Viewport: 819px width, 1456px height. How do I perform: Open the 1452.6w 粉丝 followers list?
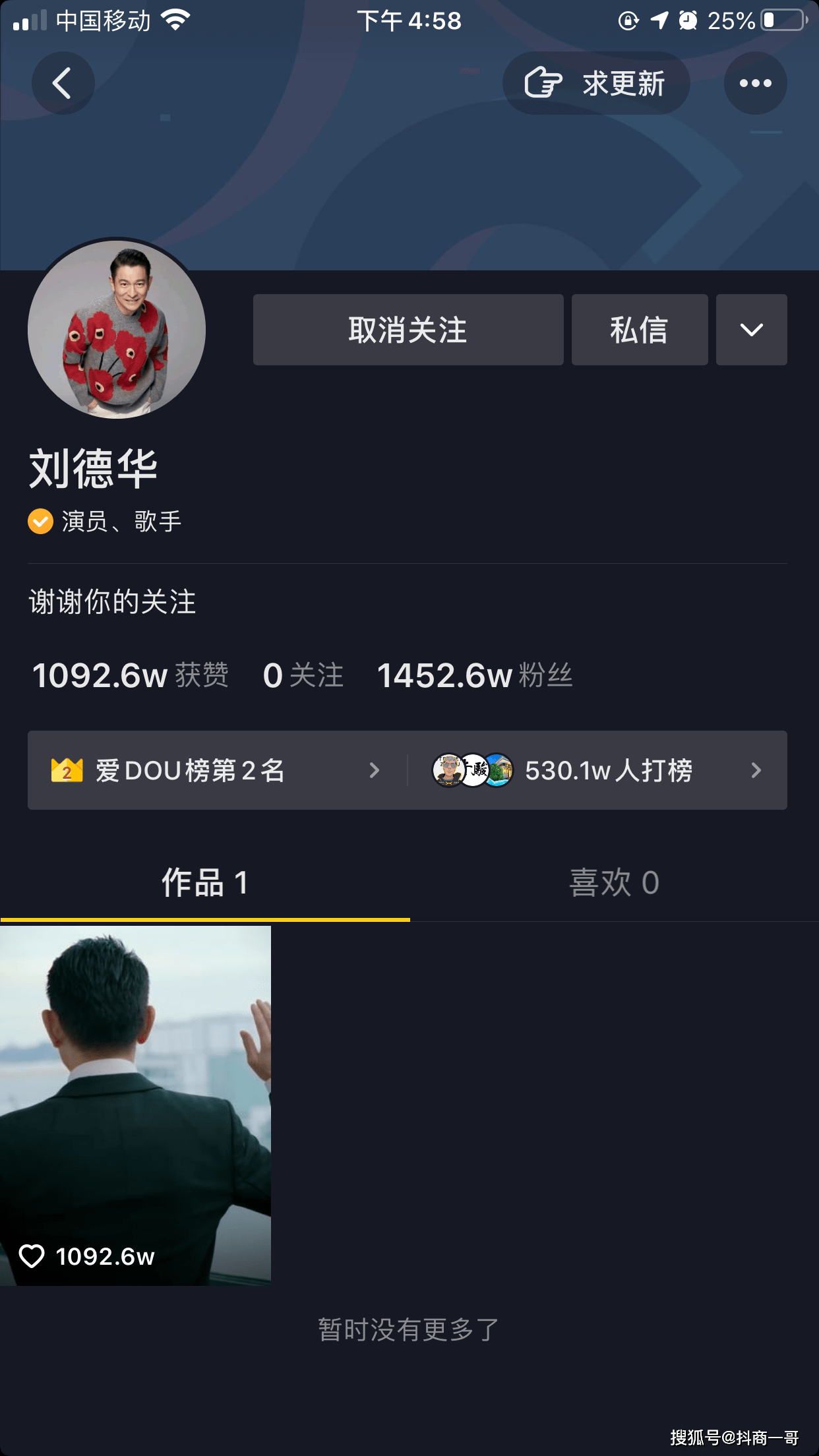(x=475, y=675)
